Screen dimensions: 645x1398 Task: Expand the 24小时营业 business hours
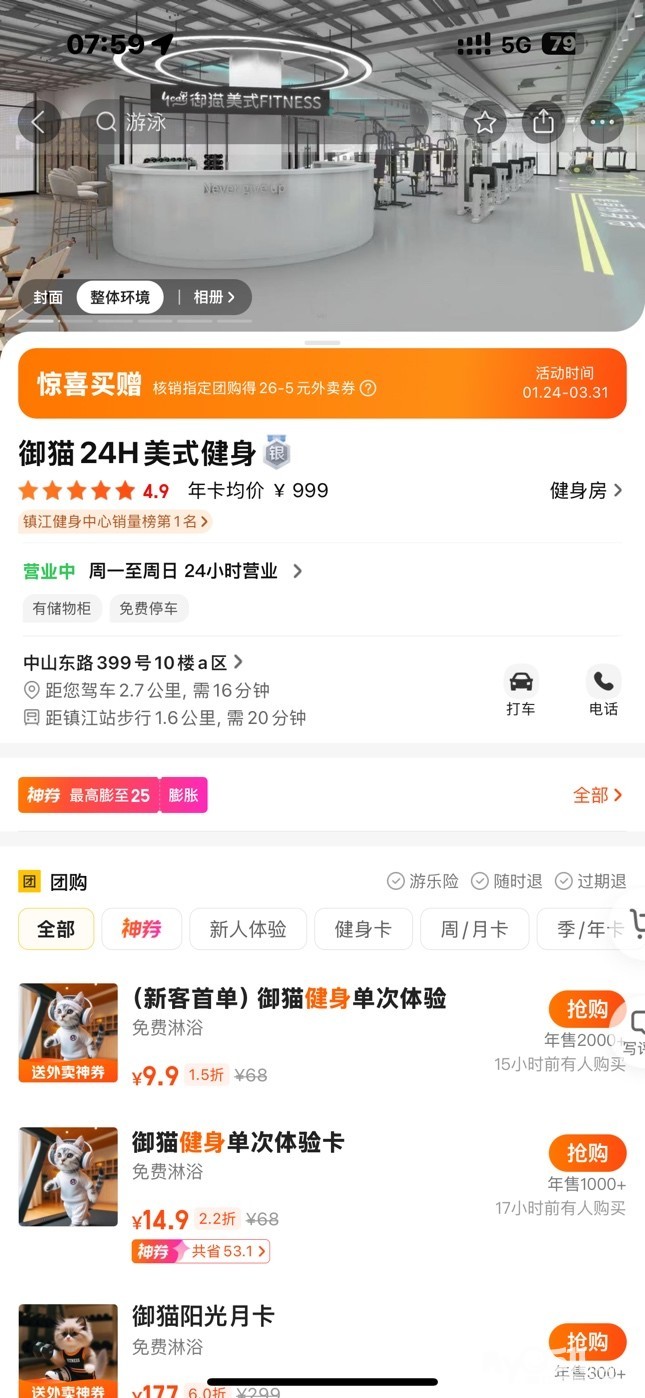click(196, 571)
